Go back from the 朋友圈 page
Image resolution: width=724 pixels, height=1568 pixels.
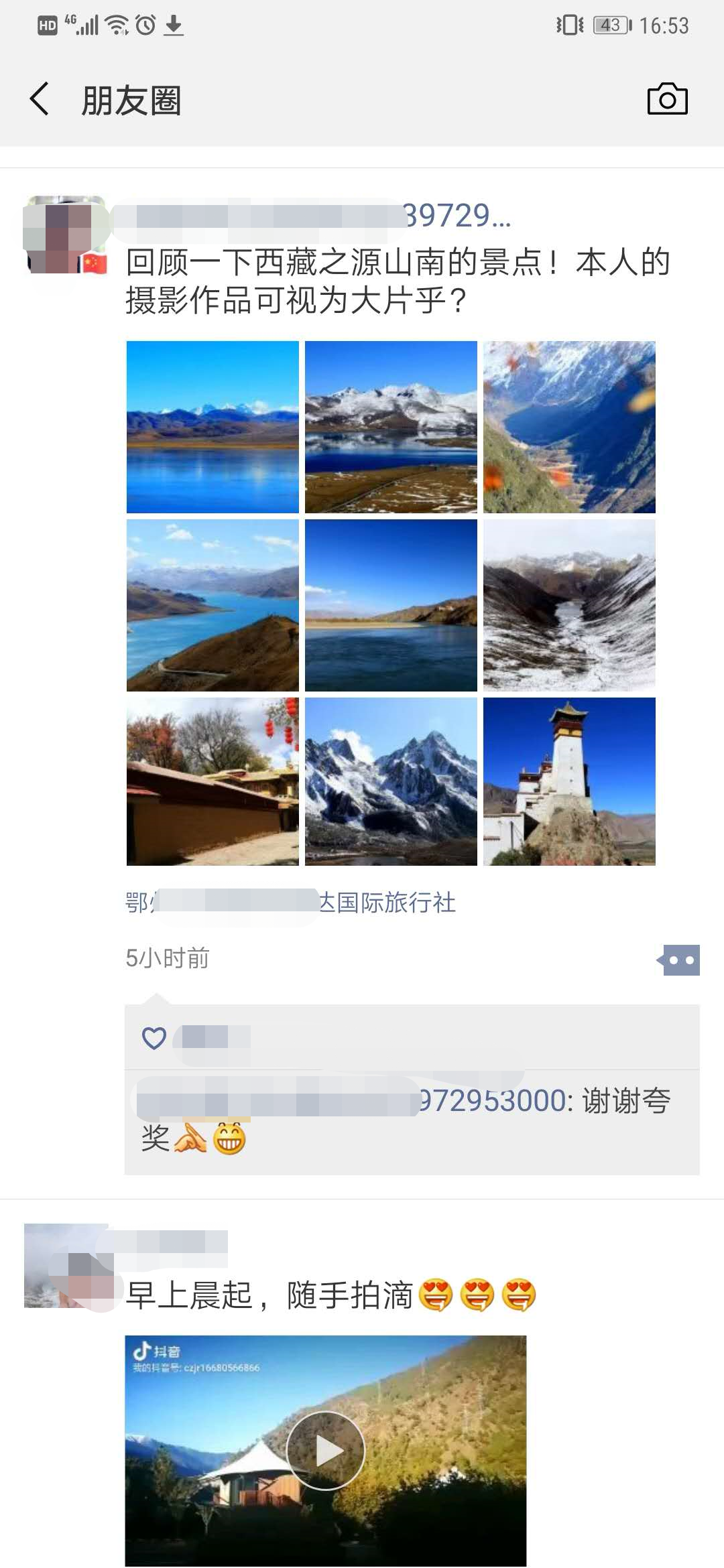coord(40,99)
